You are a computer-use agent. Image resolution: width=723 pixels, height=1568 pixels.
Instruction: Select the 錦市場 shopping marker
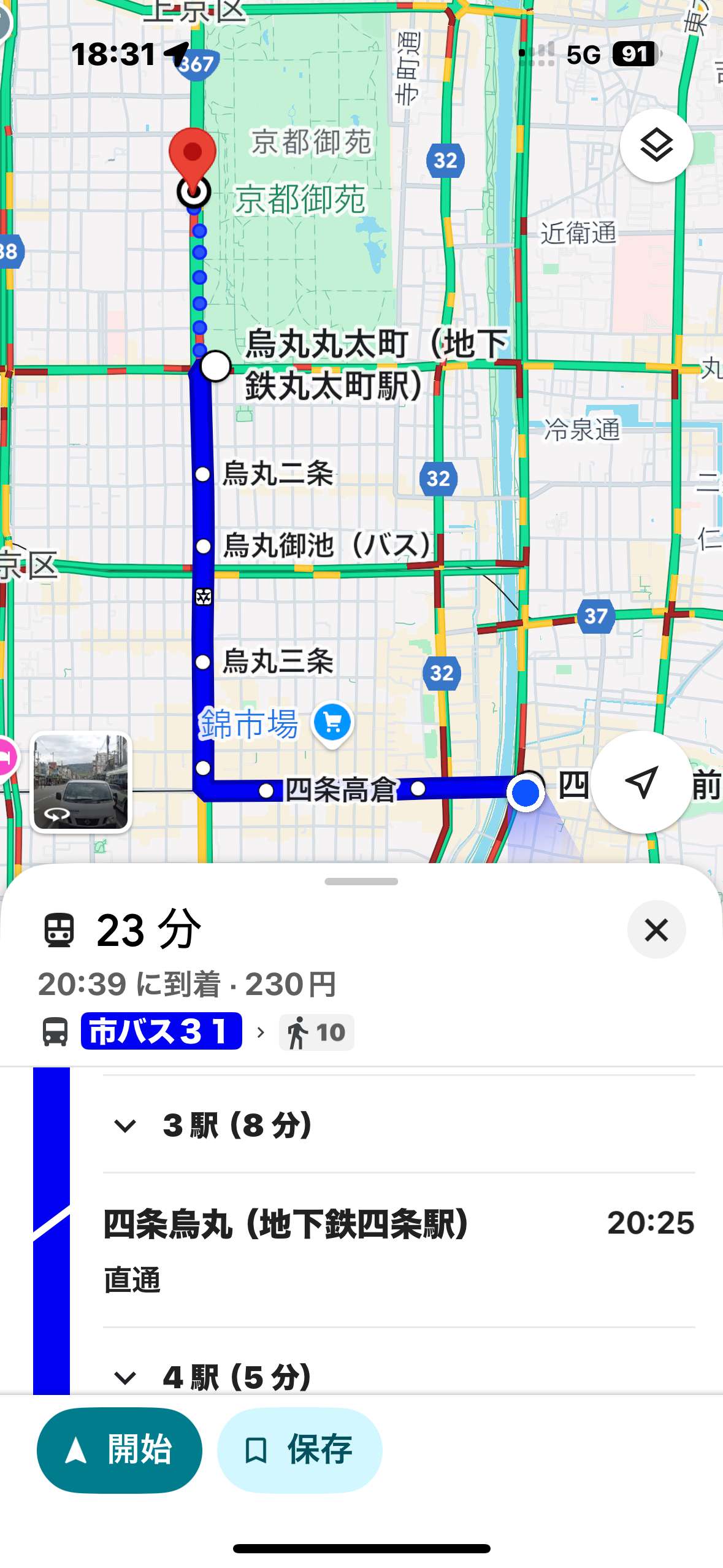click(332, 723)
